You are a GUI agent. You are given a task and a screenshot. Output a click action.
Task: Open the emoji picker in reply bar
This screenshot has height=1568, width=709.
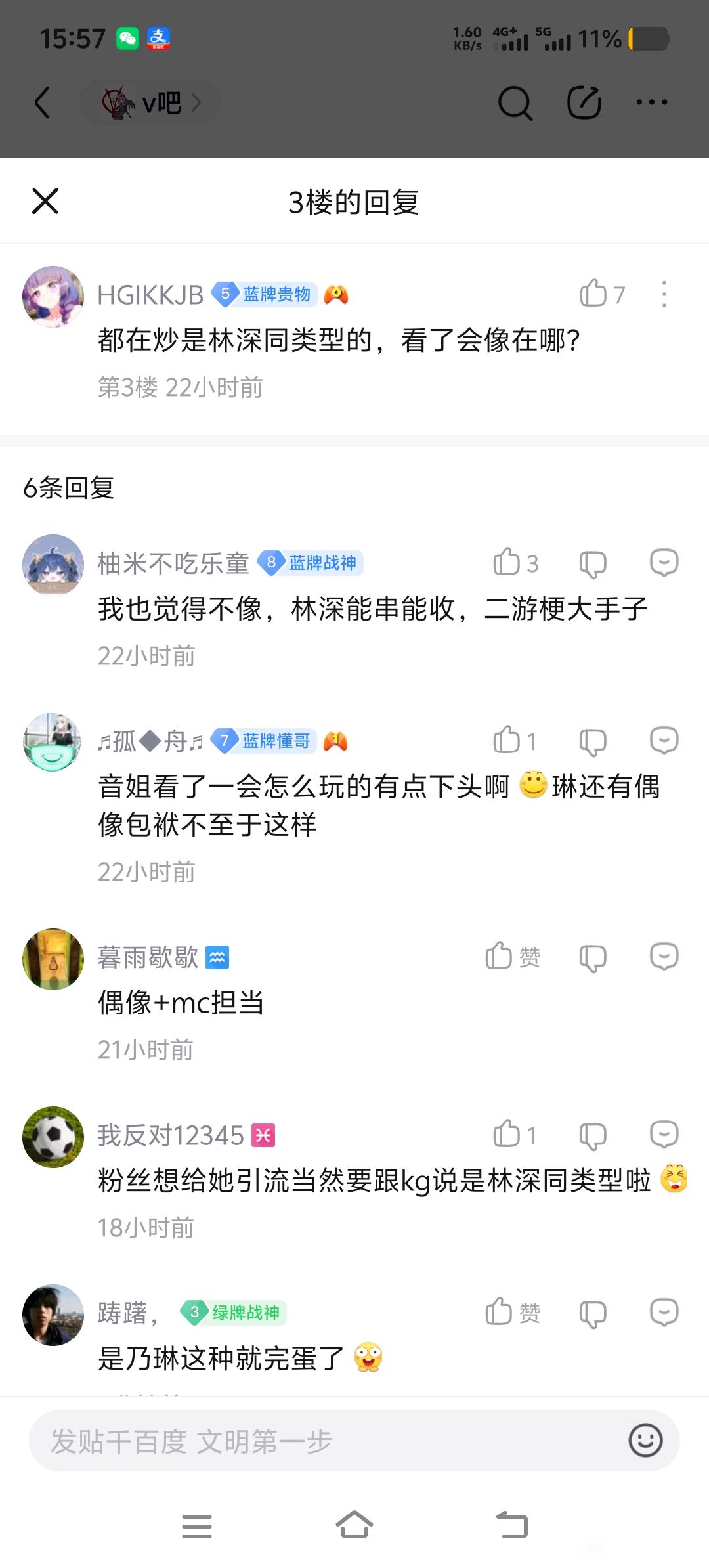[x=645, y=1441]
